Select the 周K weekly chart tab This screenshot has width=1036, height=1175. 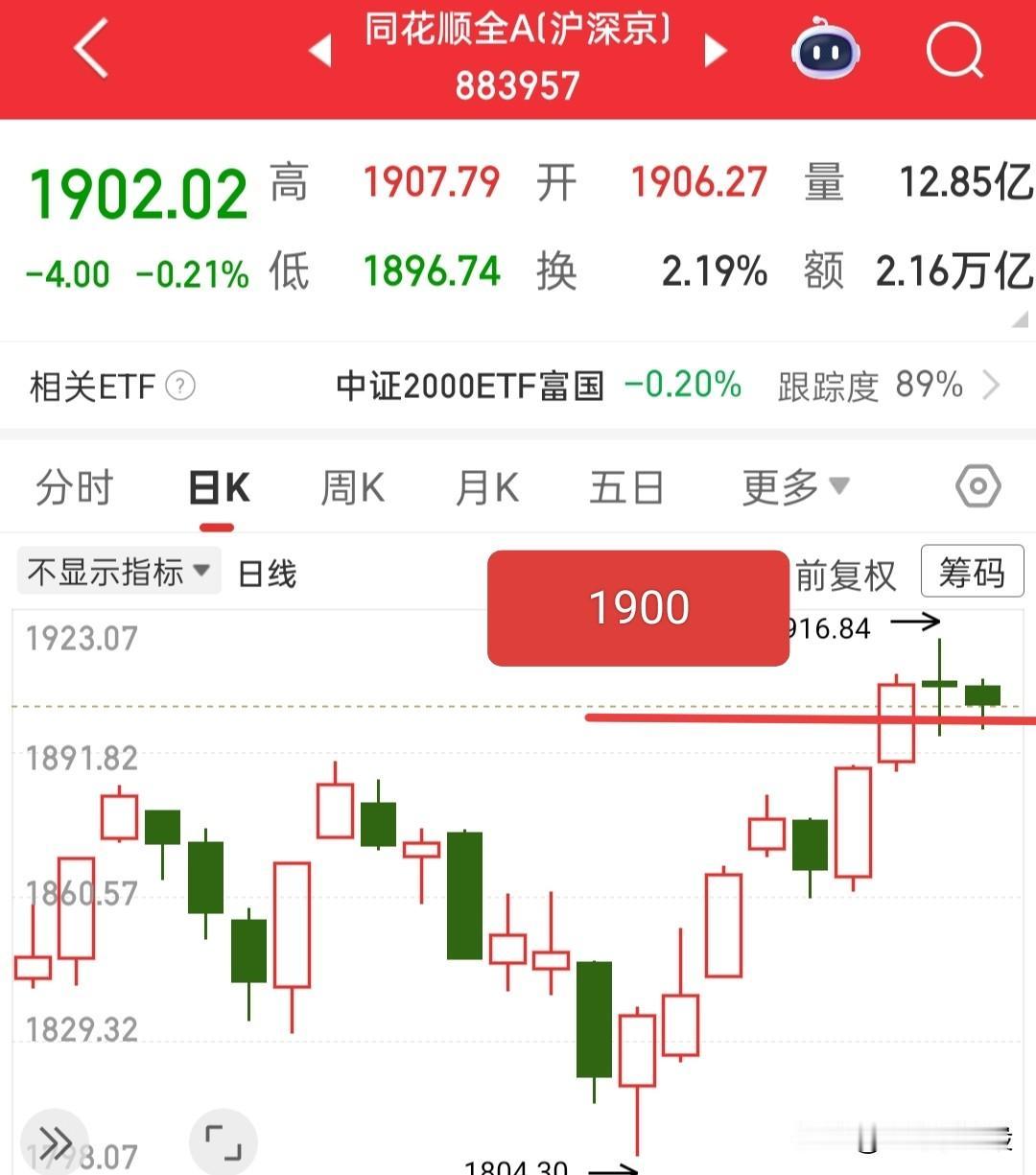point(351,486)
